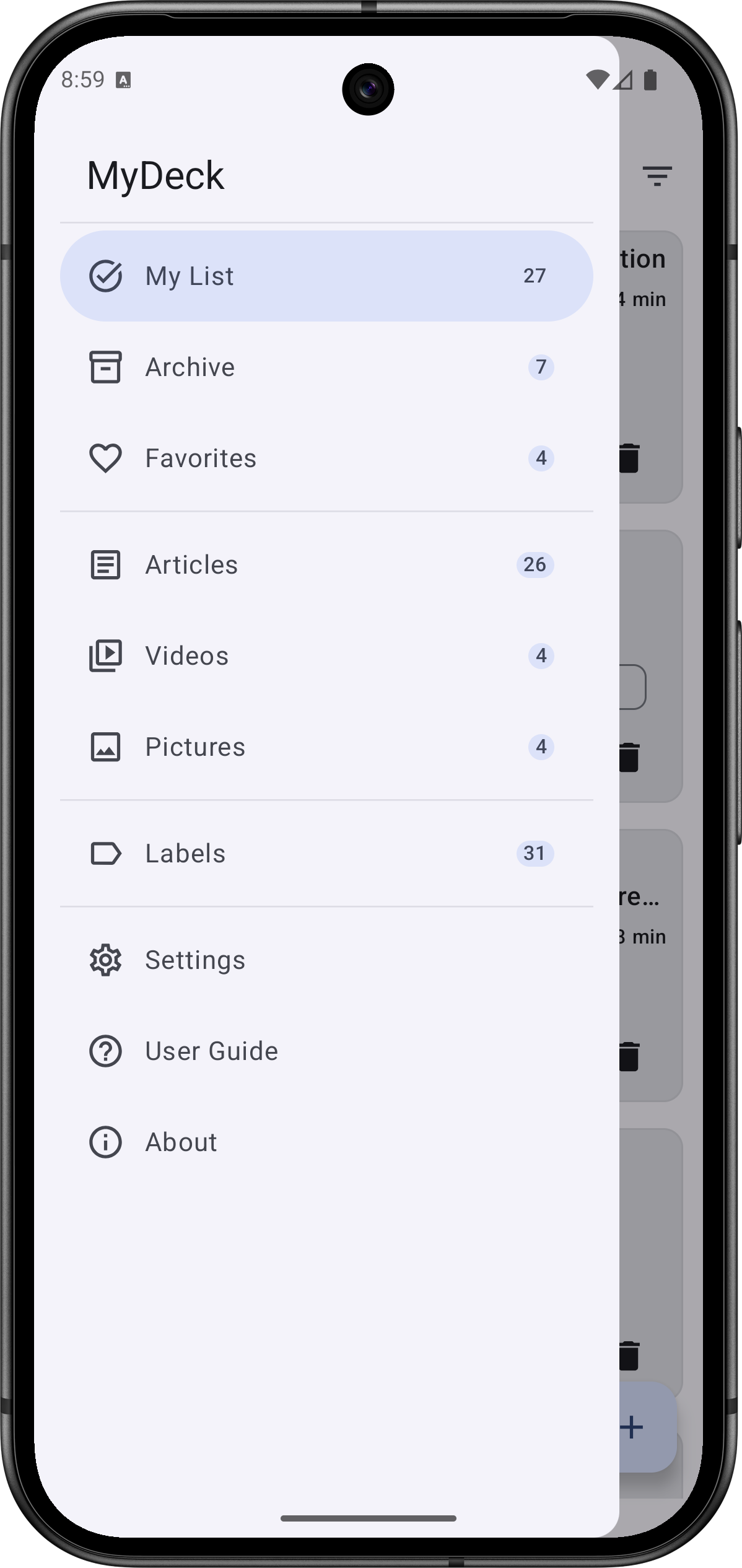Open the About page
Screen dimensions: 742x1568
tap(180, 1142)
